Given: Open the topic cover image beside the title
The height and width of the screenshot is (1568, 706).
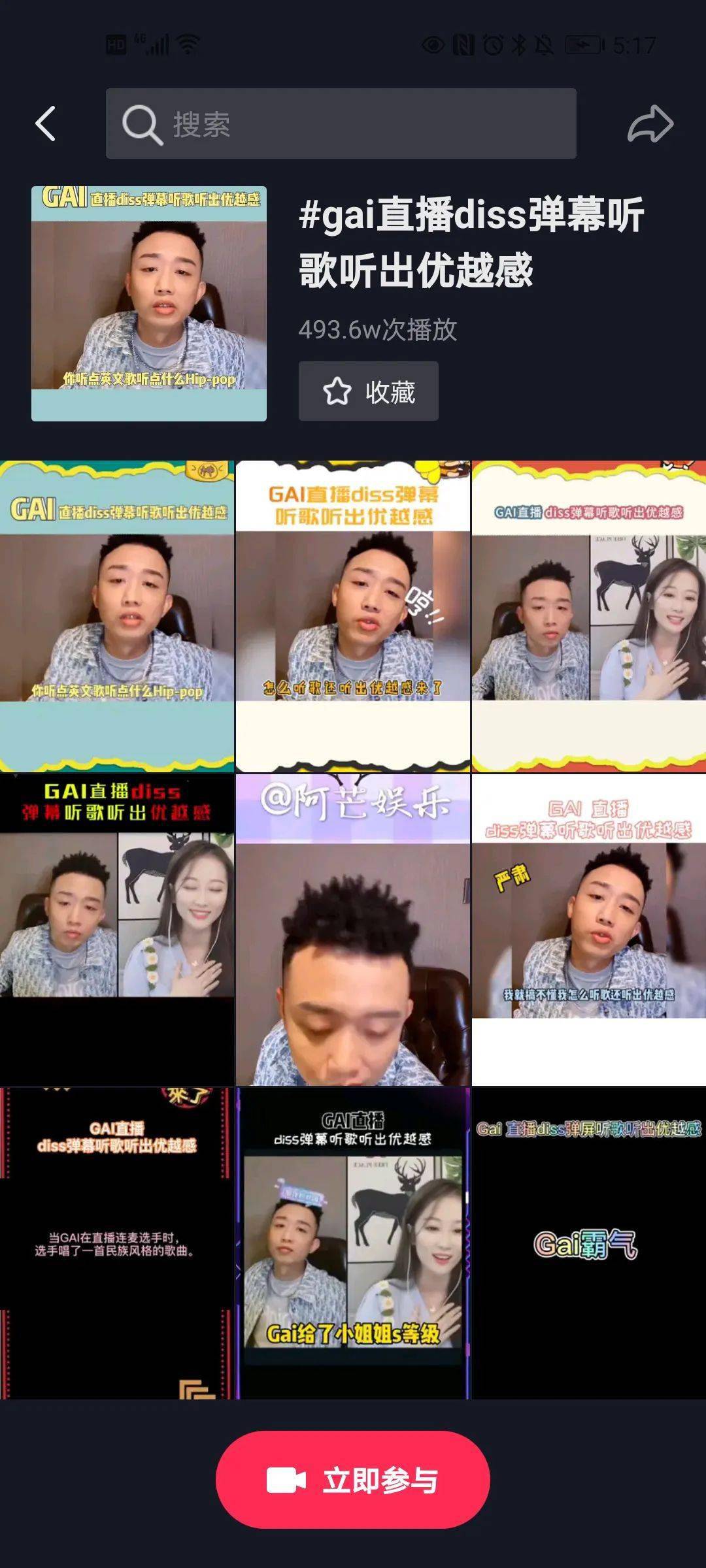Looking at the screenshot, I should tap(149, 304).
